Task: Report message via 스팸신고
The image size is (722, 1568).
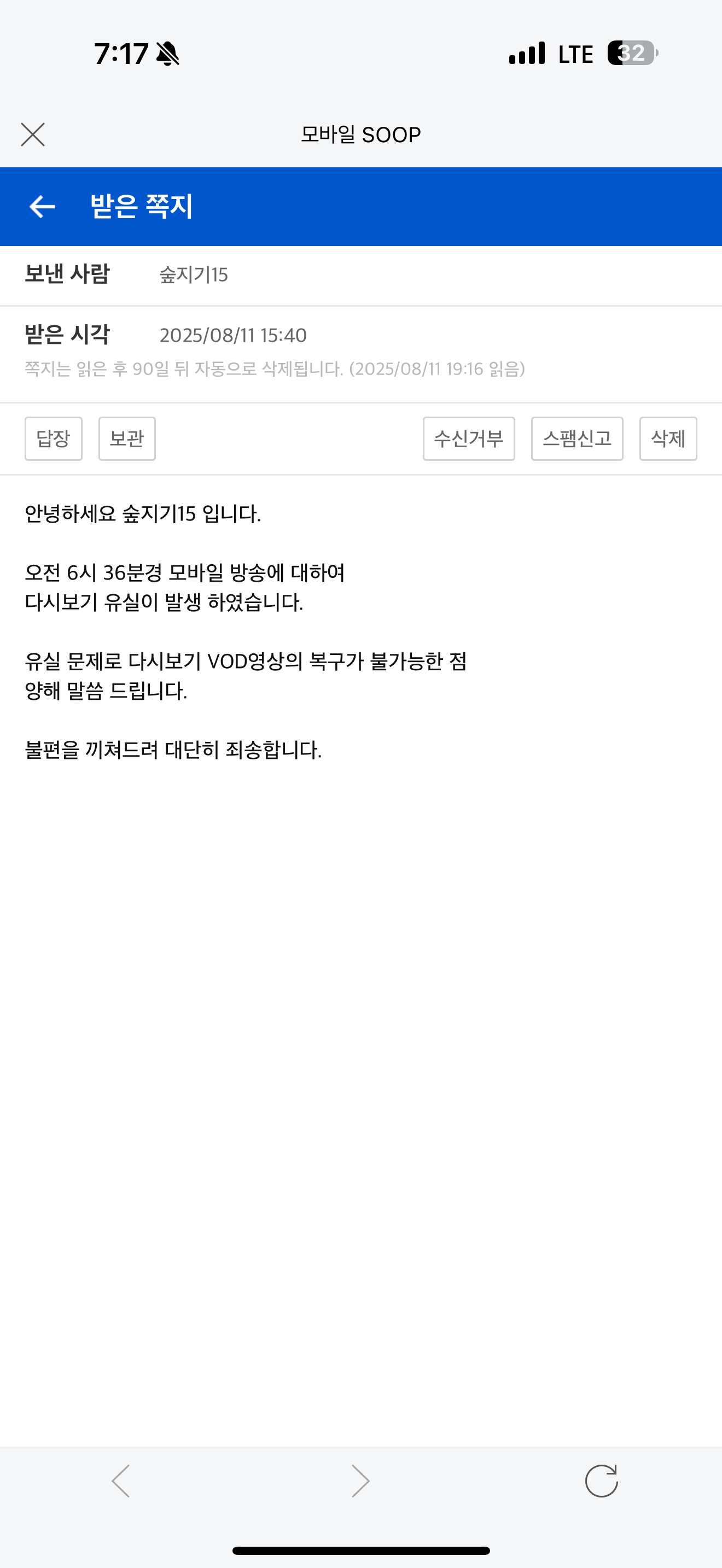Action: [577, 438]
